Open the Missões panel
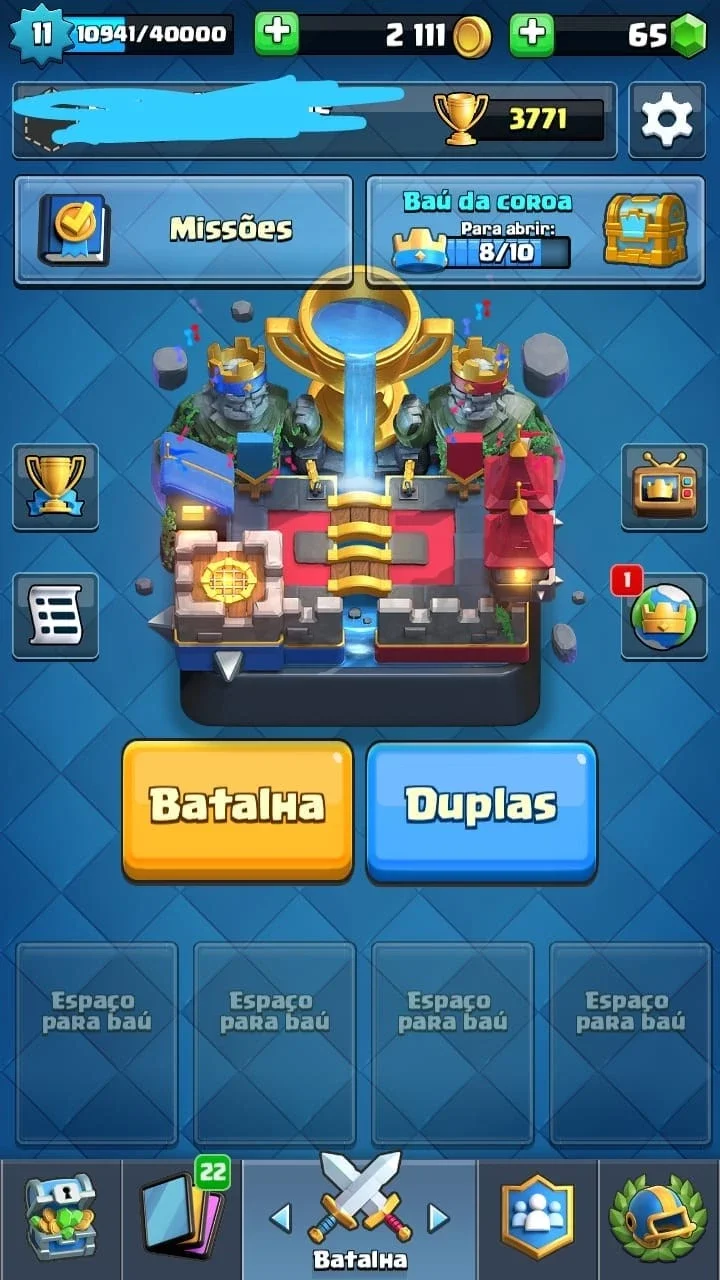The image size is (720, 1280). tap(184, 230)
